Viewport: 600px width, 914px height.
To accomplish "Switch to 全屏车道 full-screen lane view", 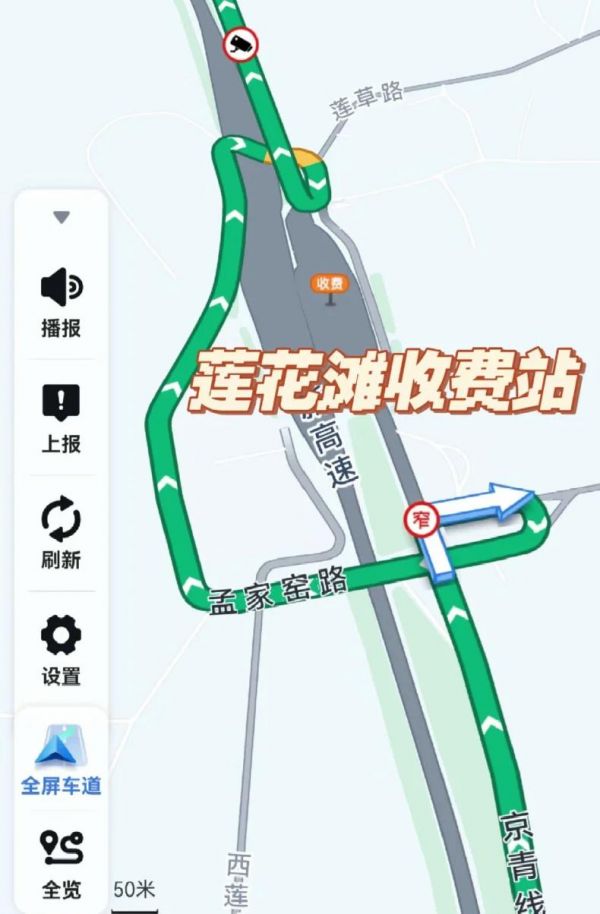I will pyautogui.click(x=61, y=761).
